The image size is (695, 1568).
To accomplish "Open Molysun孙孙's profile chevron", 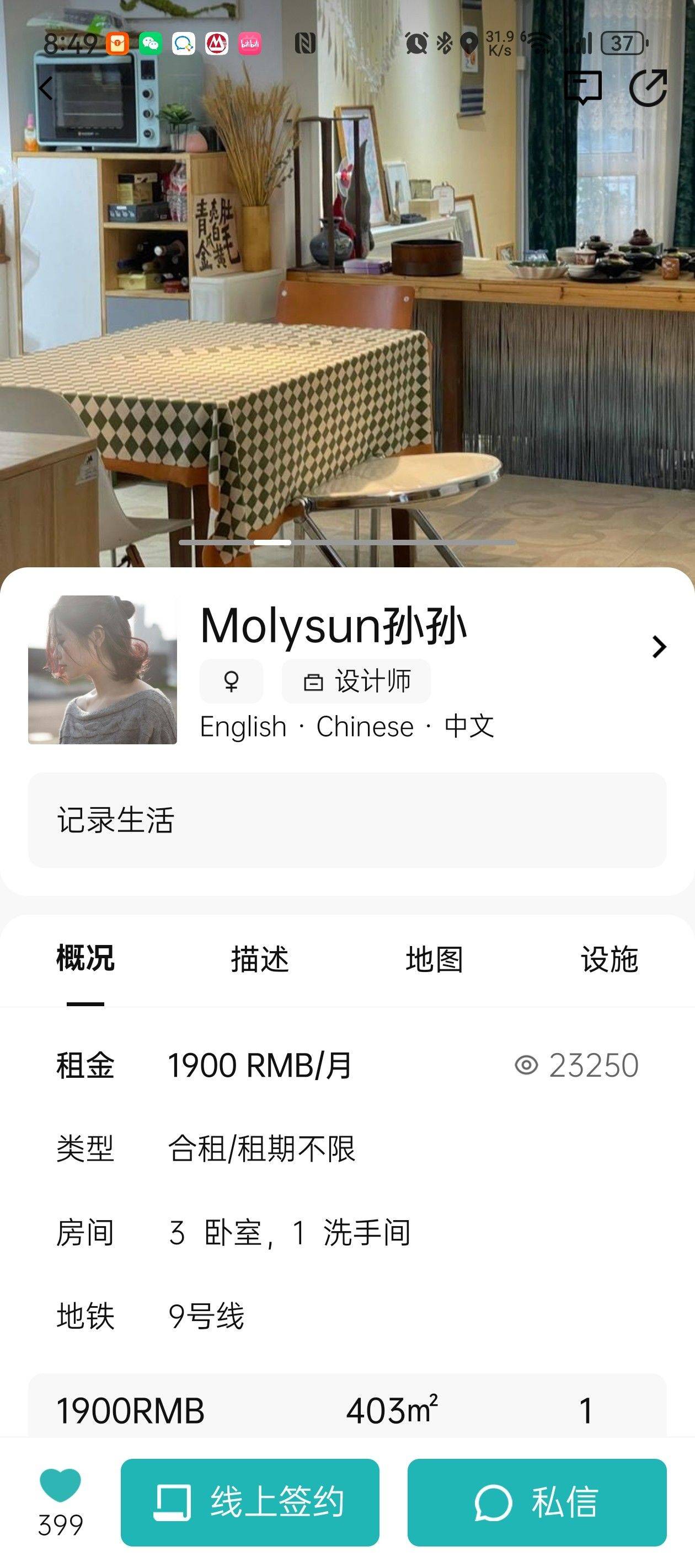I will pyautogui.click(x=659, y=646).
